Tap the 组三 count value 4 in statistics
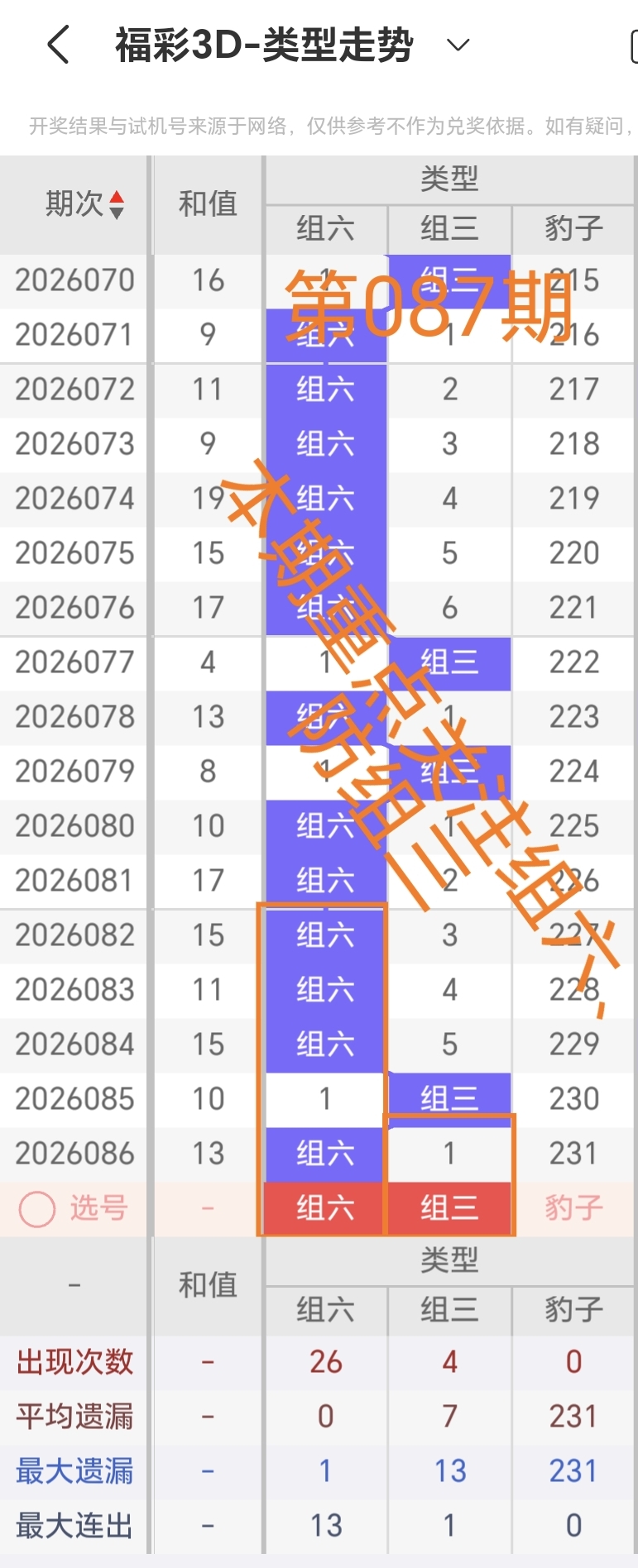638x1568 pixels. coord(449,1362)
